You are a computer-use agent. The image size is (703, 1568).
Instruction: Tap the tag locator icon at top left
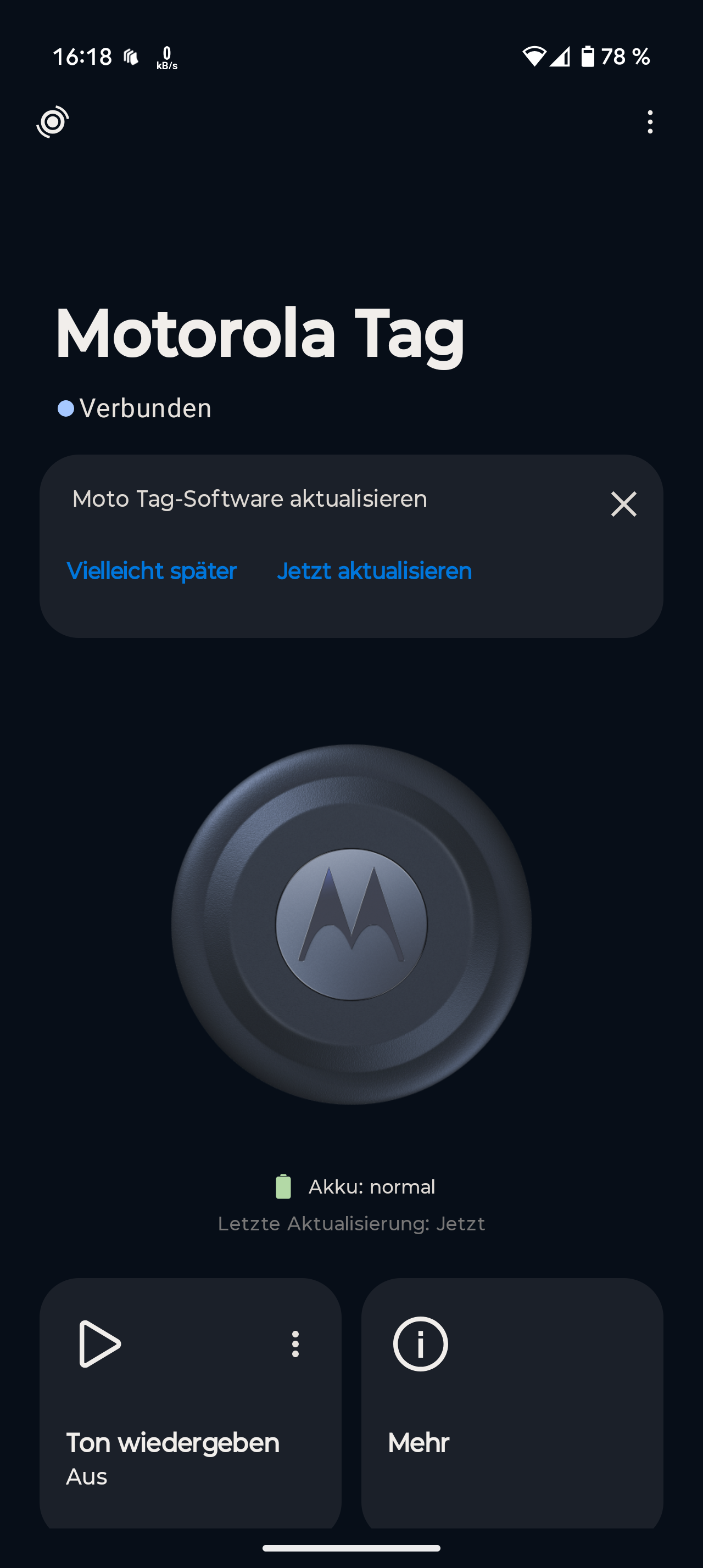53,122
